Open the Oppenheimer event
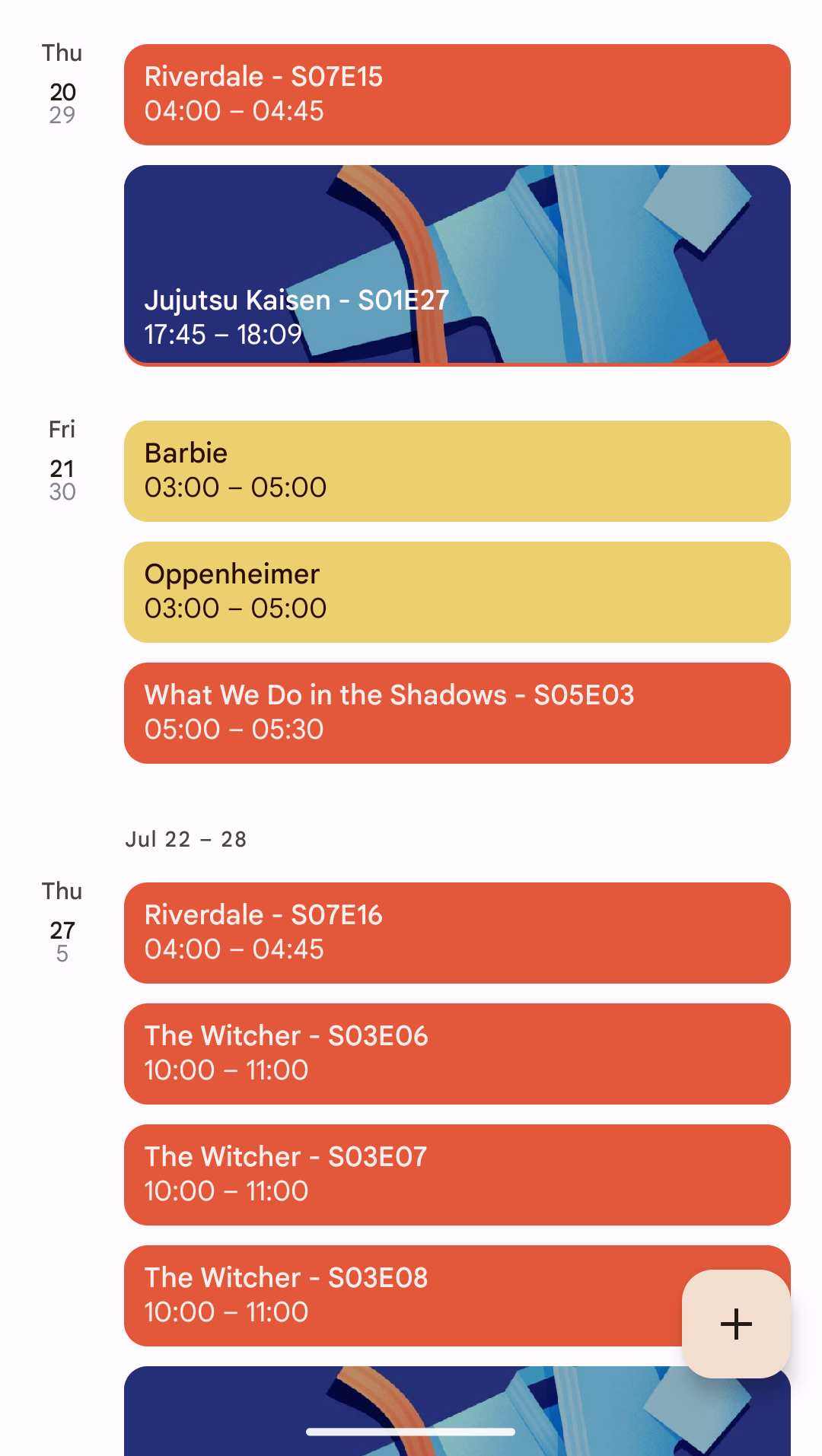The height and width of the screenshot is (1456, 822). point(457,592)
